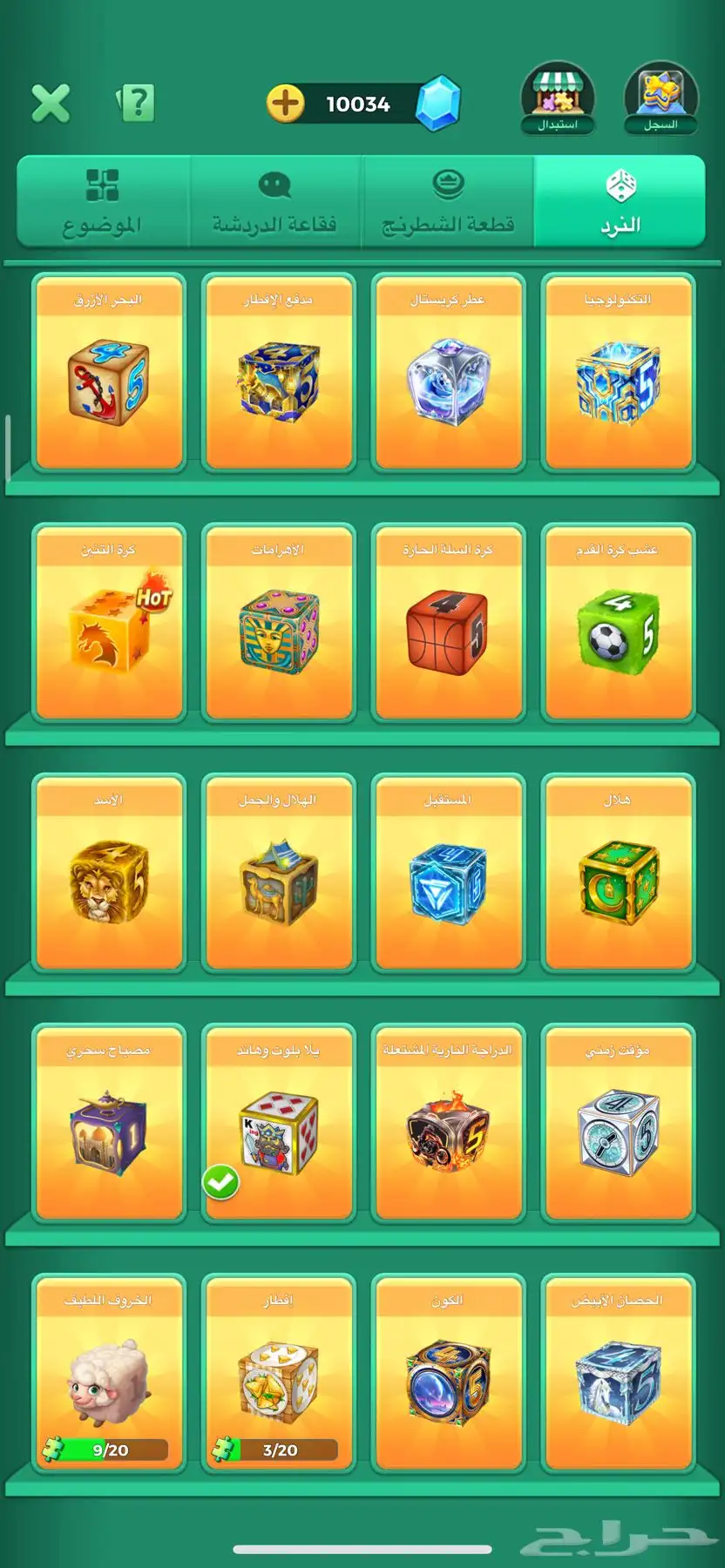Select the التكنولوجيا dice
Screen dimensions: 725x1568
(618, 373)
